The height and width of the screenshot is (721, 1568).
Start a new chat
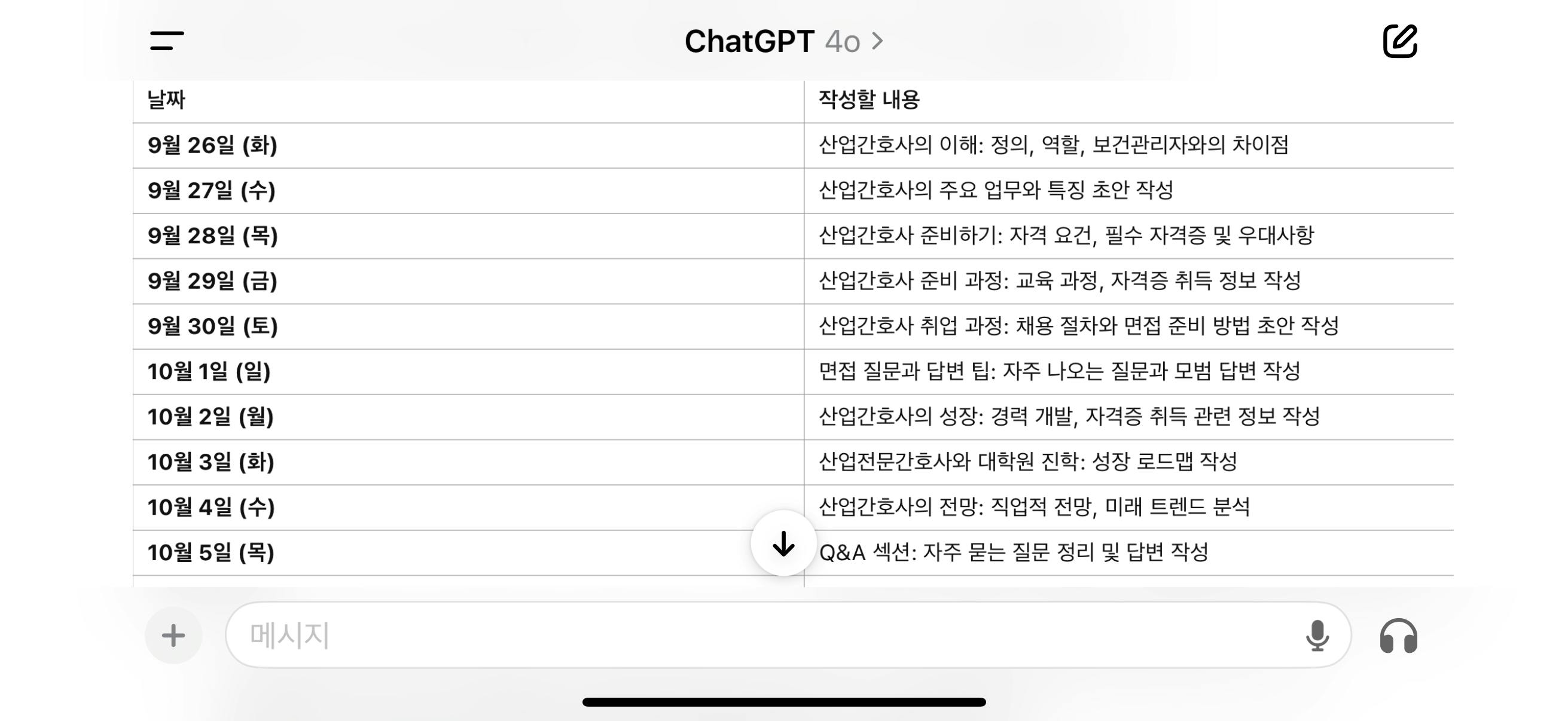click(1399, 41)
